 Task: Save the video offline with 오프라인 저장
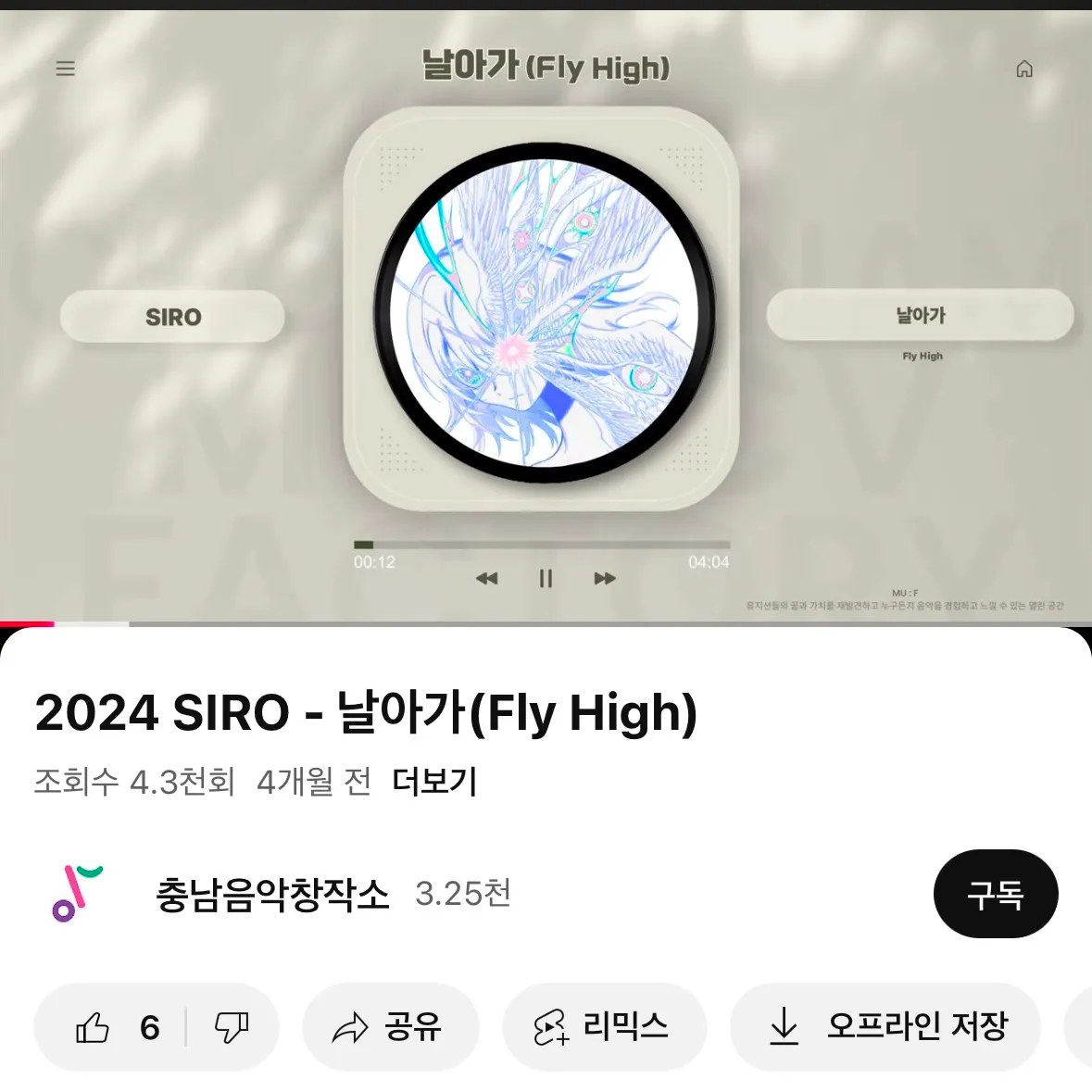click(885, 1027)
